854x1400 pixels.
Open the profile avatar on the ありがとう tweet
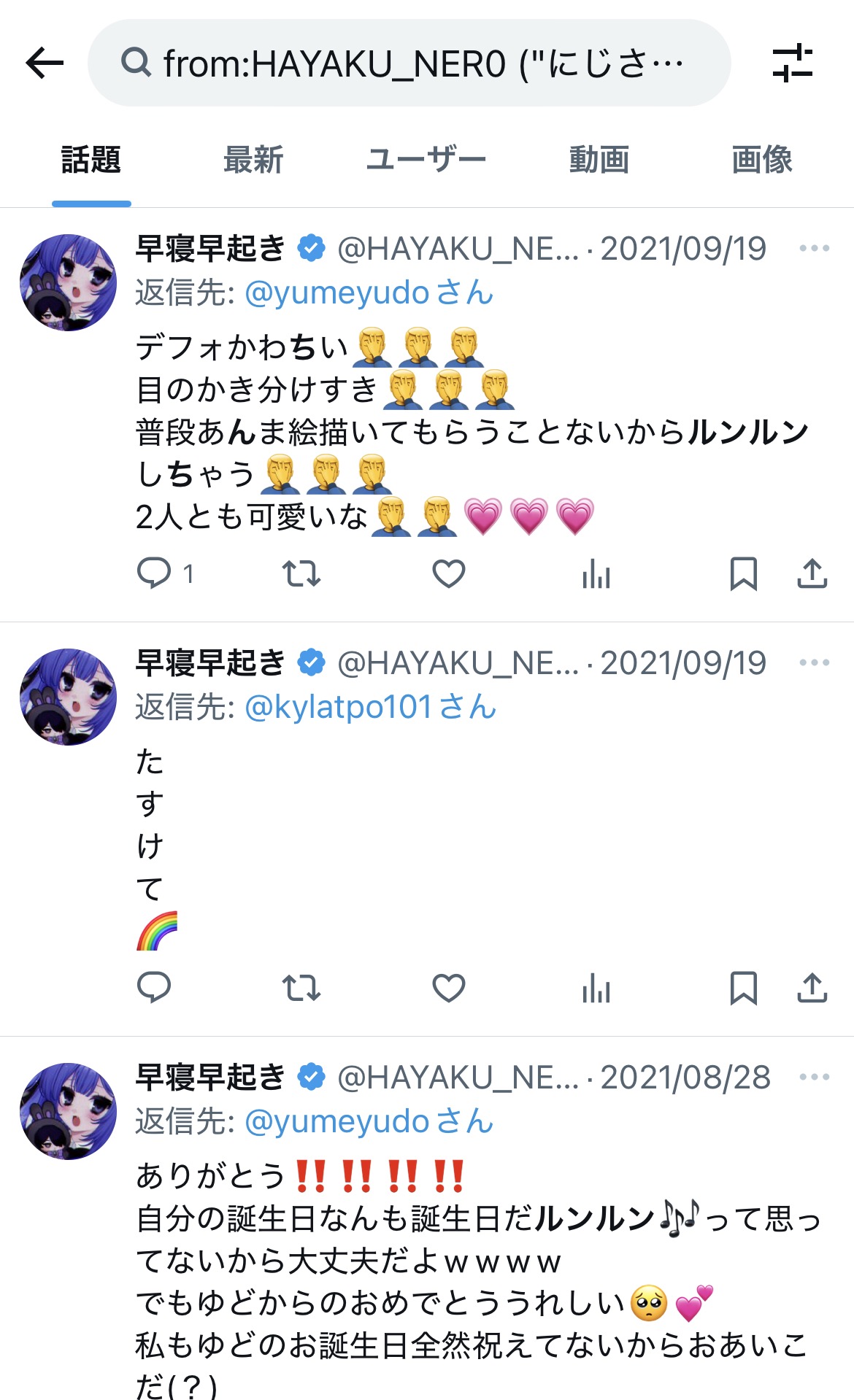click(x=69, y=1110)
